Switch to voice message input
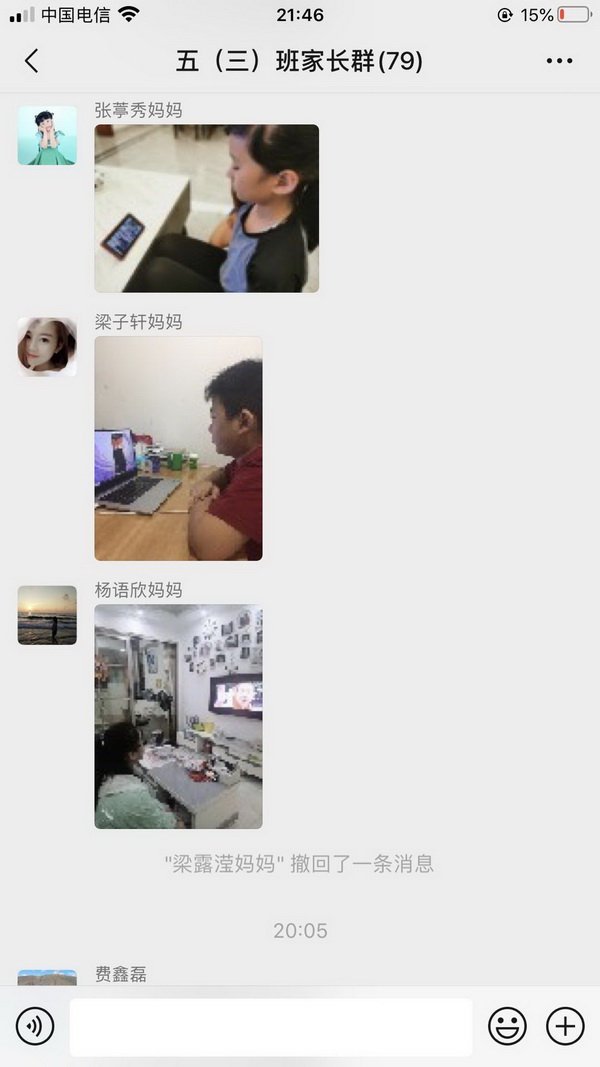Screen dimensions: 600x1067 (x=35, y=1027)
